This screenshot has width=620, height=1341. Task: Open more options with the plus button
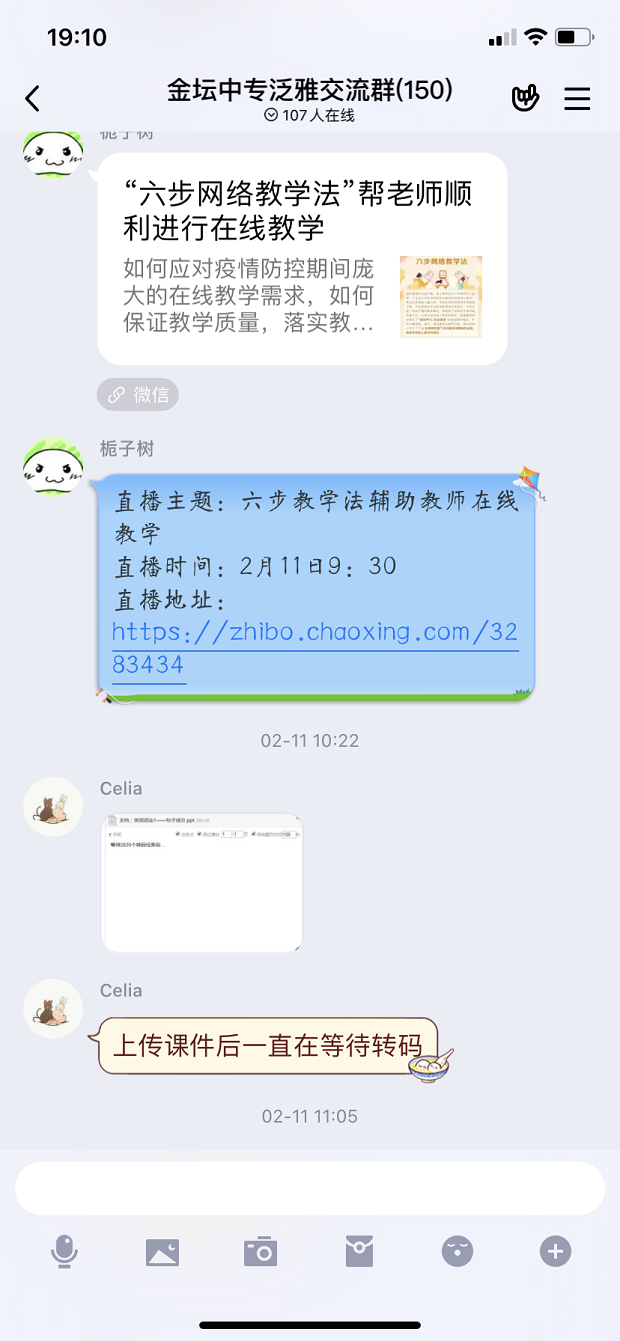555,1251
